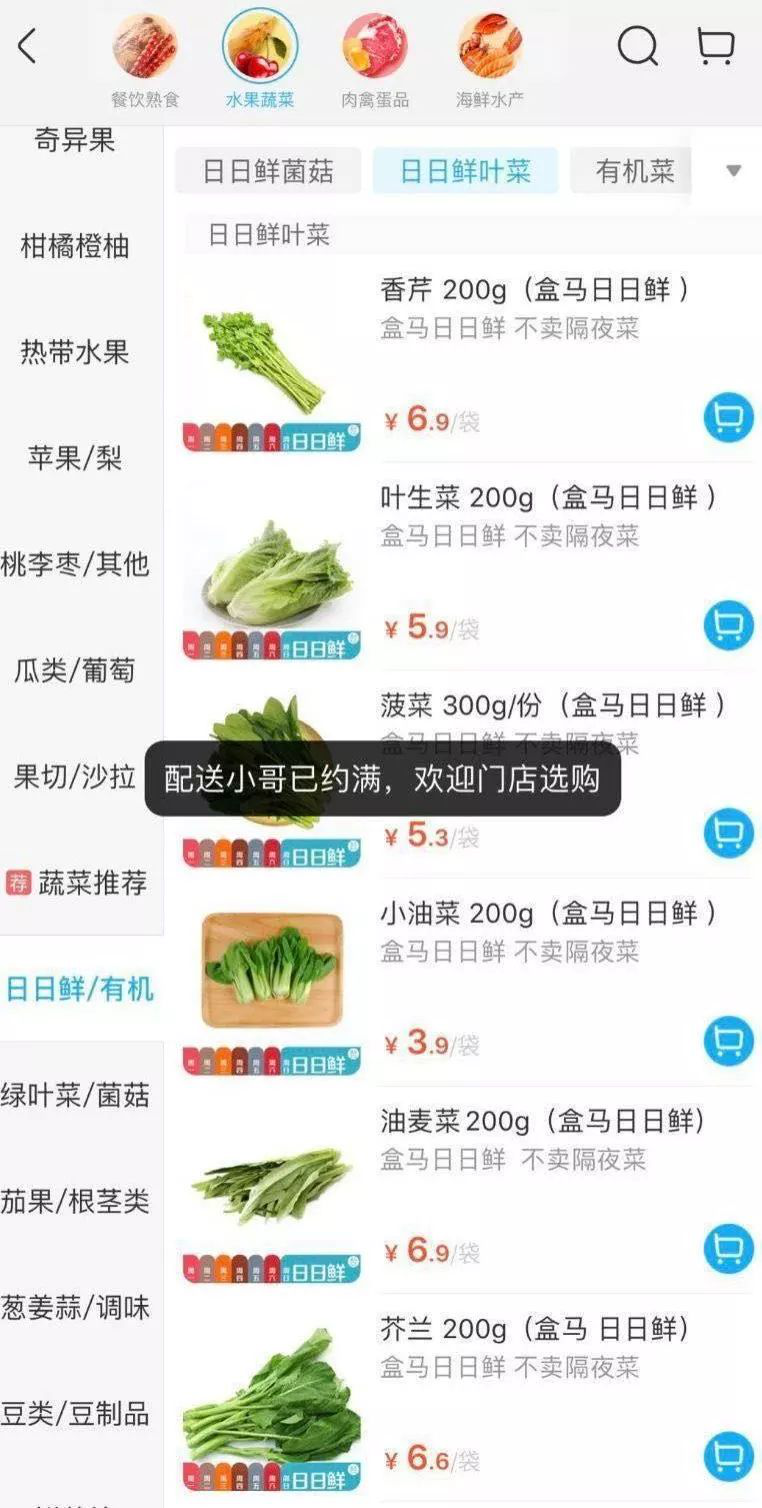
Task: Open the shopping cart in the top bar
Action: [x=716, y=46]
